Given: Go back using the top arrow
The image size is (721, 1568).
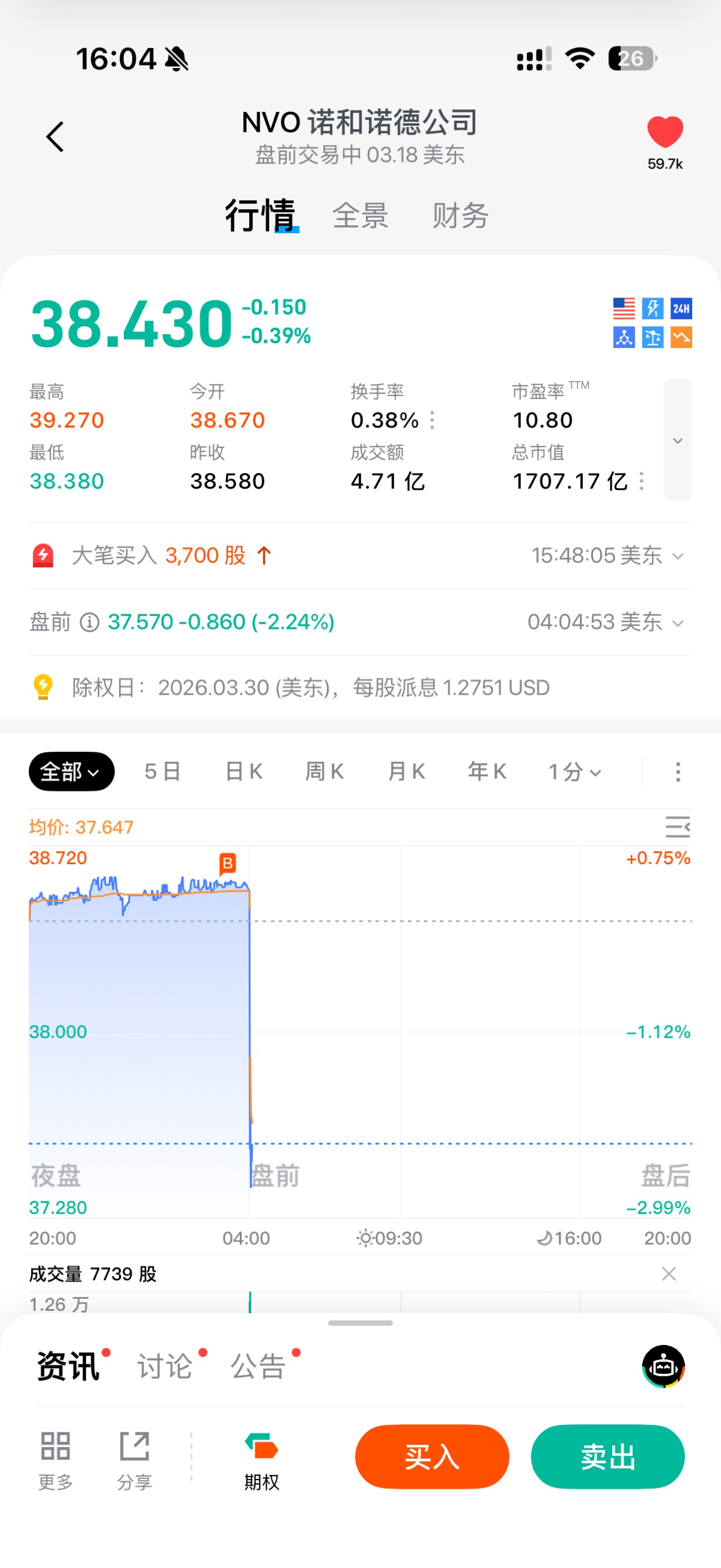Looking at the screenshot, I should click(55, 136).
